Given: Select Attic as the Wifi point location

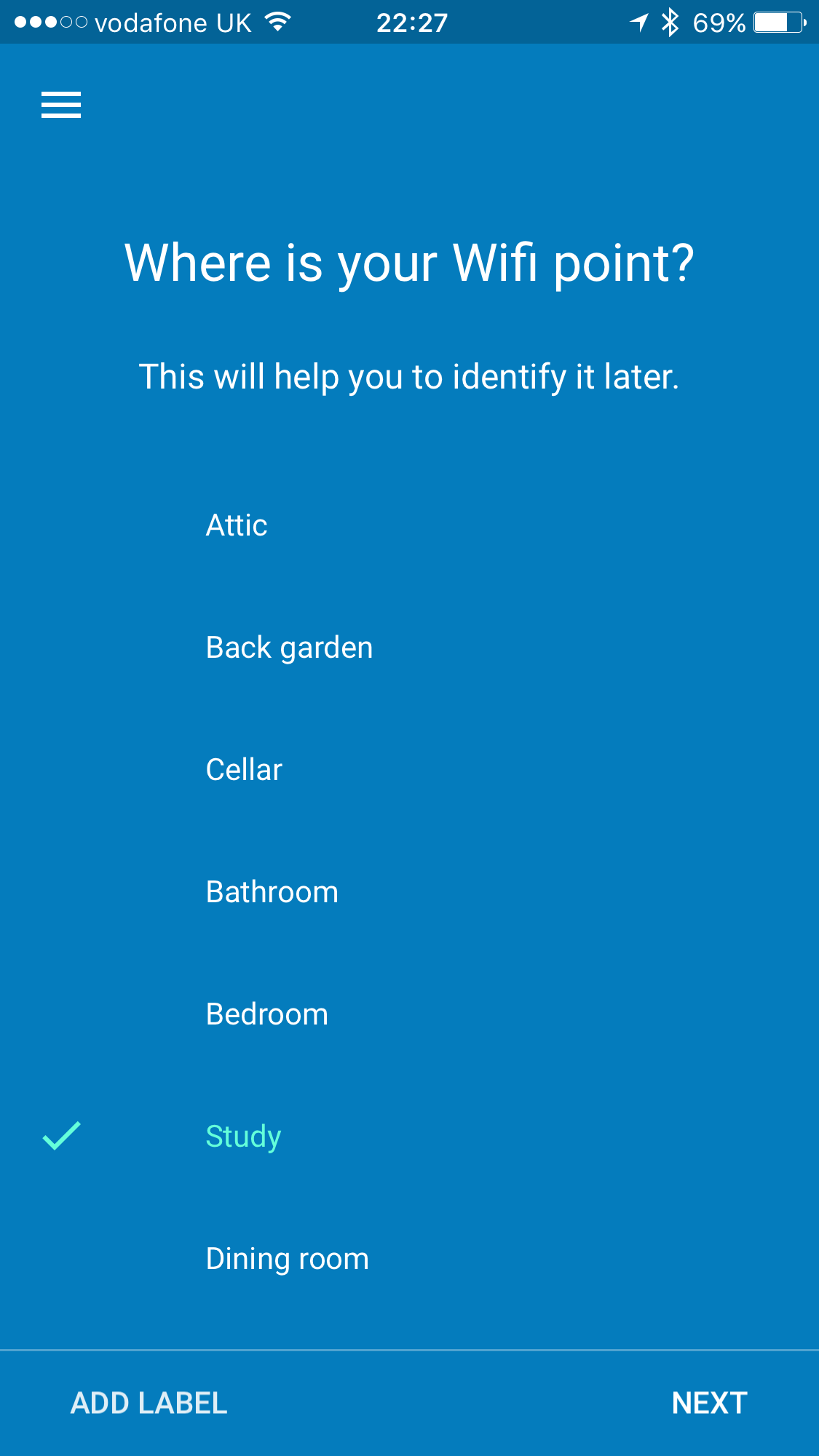Looking at the screenshot, I should tap(237, 525).
